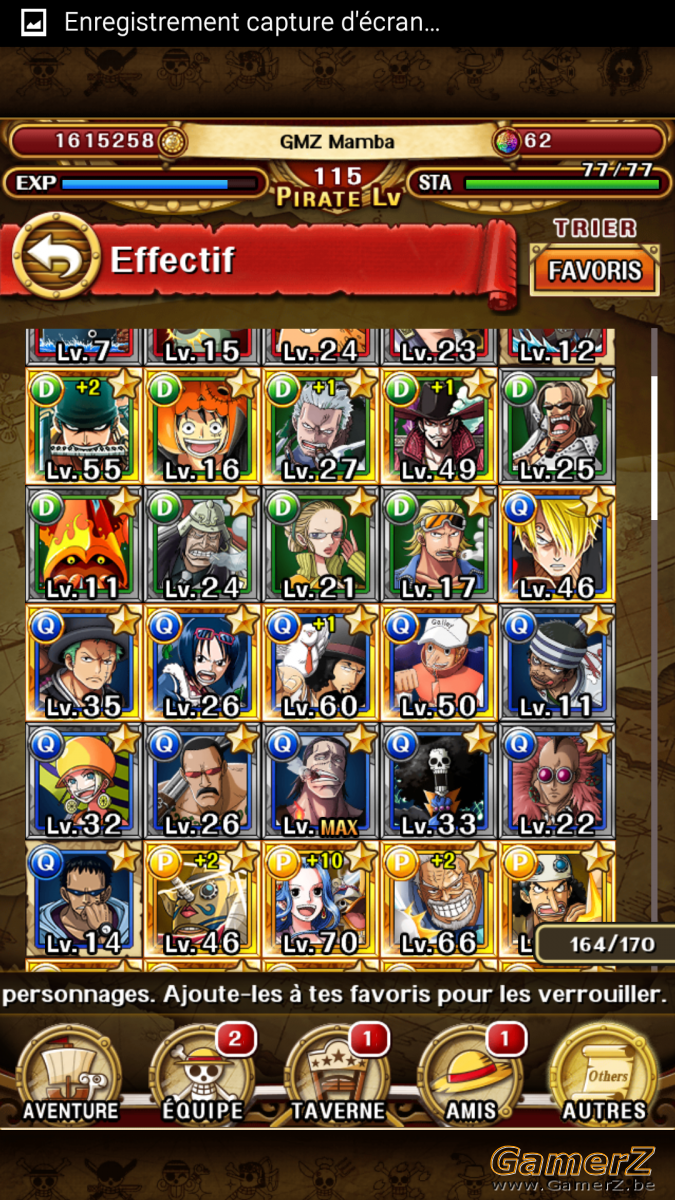Open the Lv.32 character card
The image size is (675, 1200).
(83, 781)
